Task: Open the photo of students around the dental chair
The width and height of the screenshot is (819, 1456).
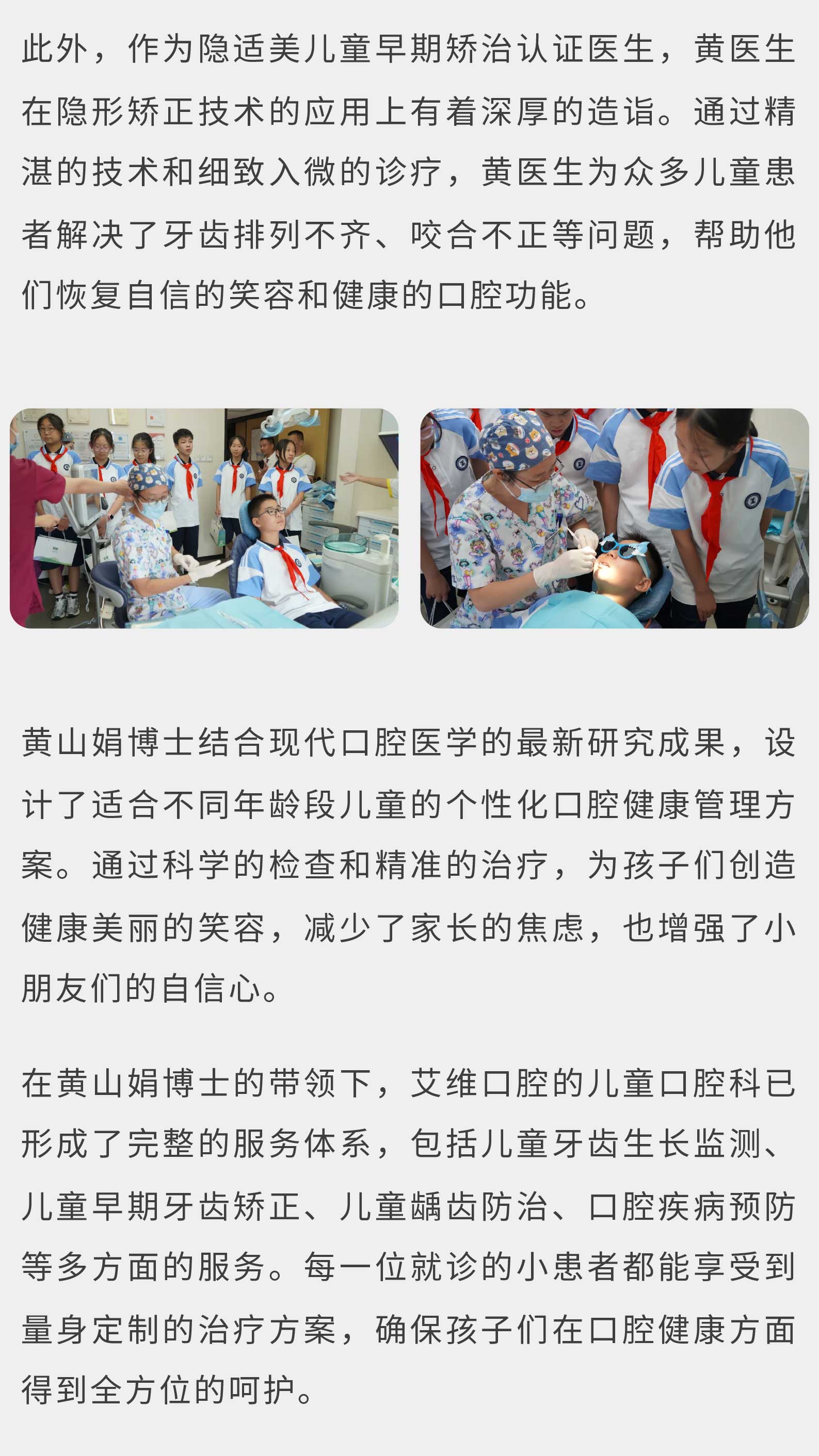Action: coord(204,518)
